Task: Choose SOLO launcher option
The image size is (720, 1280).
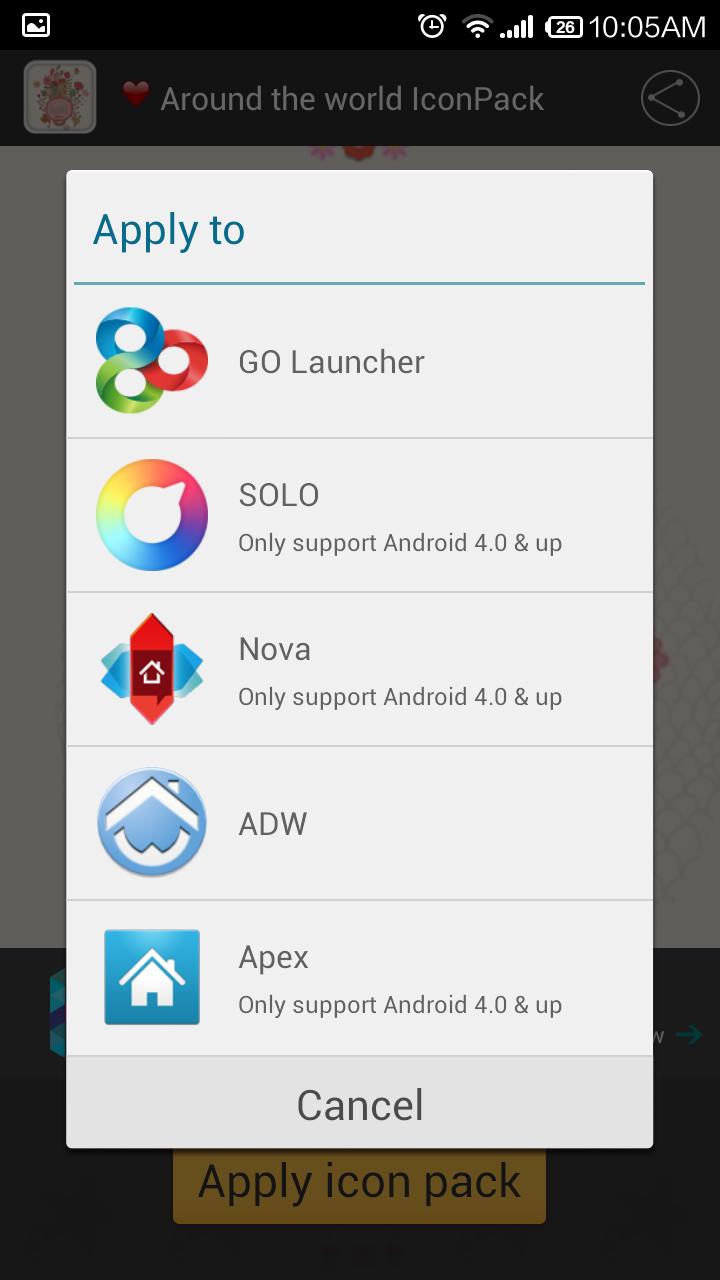Action: coord(360,515)
